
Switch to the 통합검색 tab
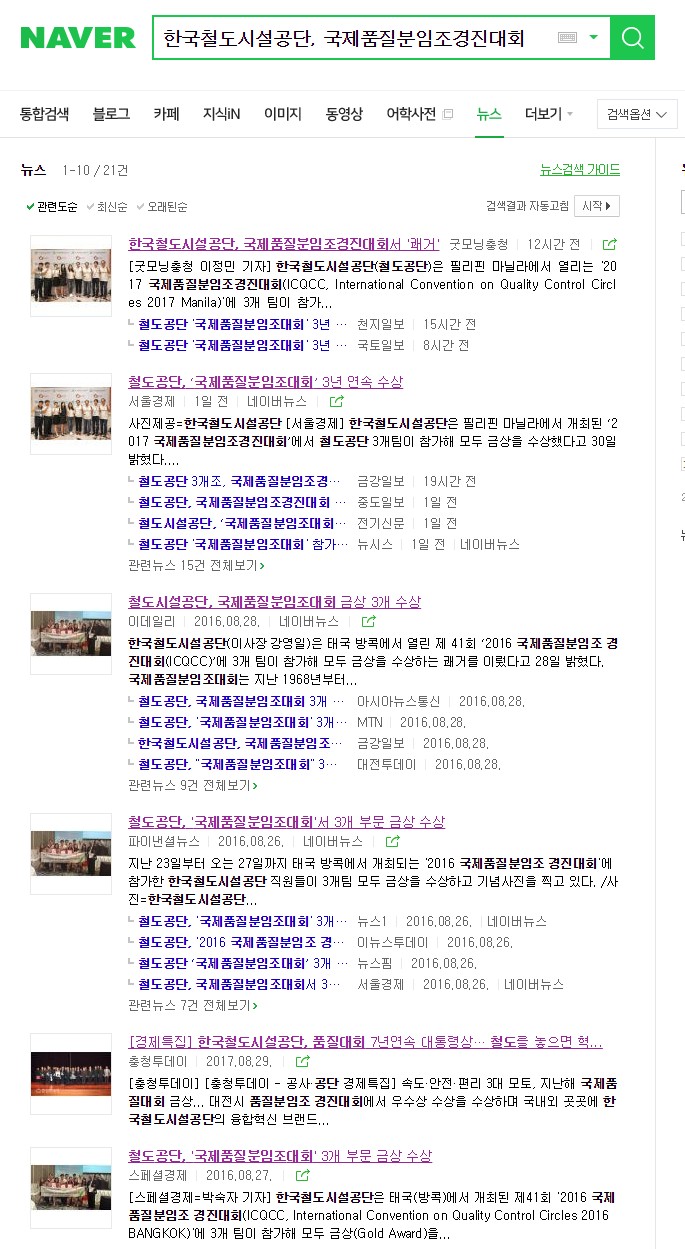(45, 114)
